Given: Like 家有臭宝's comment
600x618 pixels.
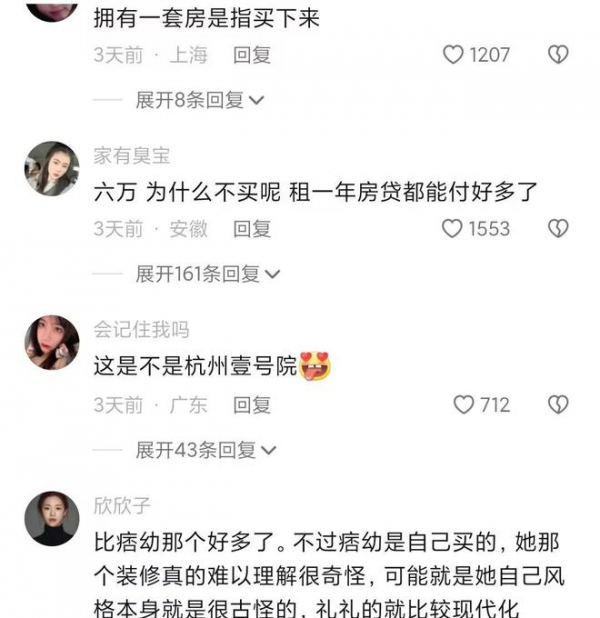Looking at the screenshot, I should [453, 229].
